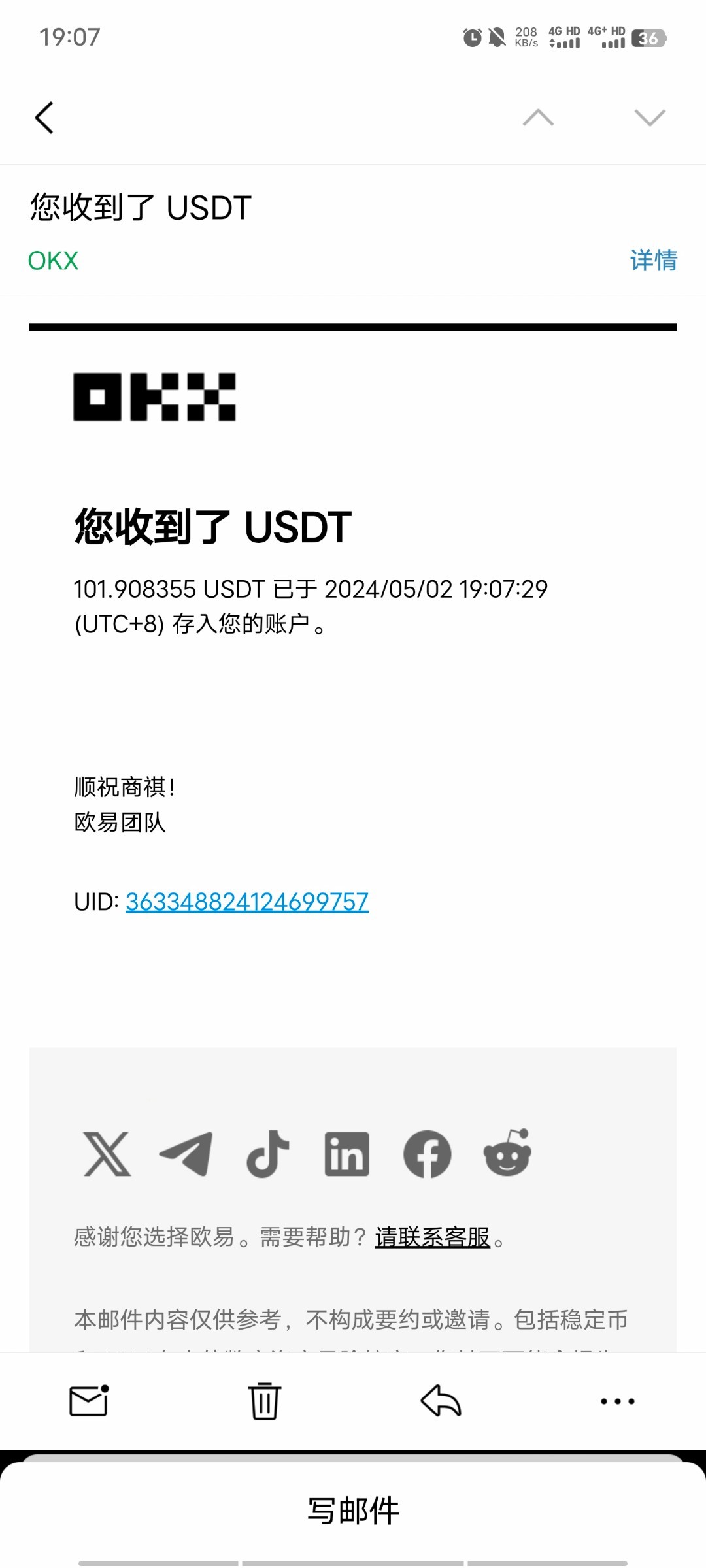Tap the 请联系客服 support link
The width and height of the screenshot is (706, 1568).
click(x=432, y=1237)
